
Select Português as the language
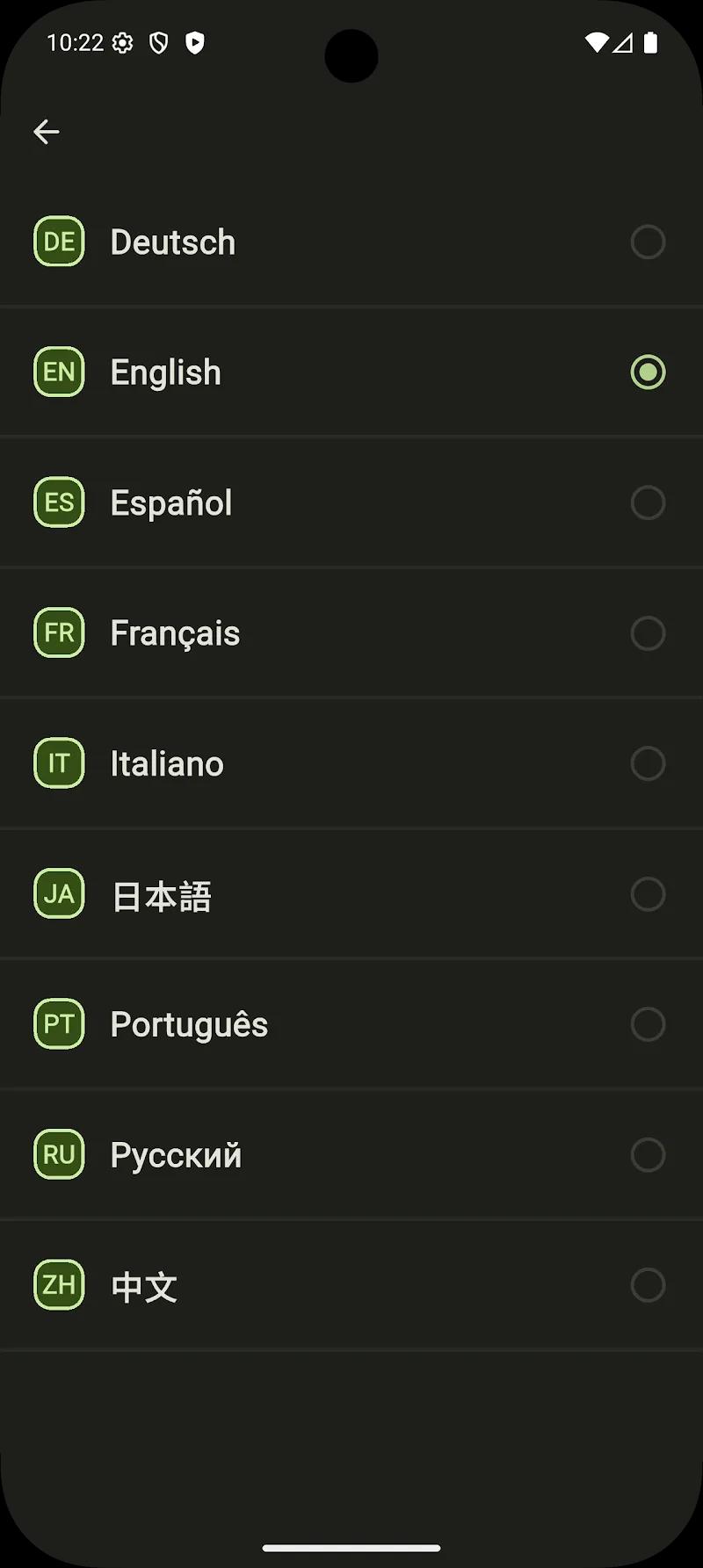point(351,1024)
